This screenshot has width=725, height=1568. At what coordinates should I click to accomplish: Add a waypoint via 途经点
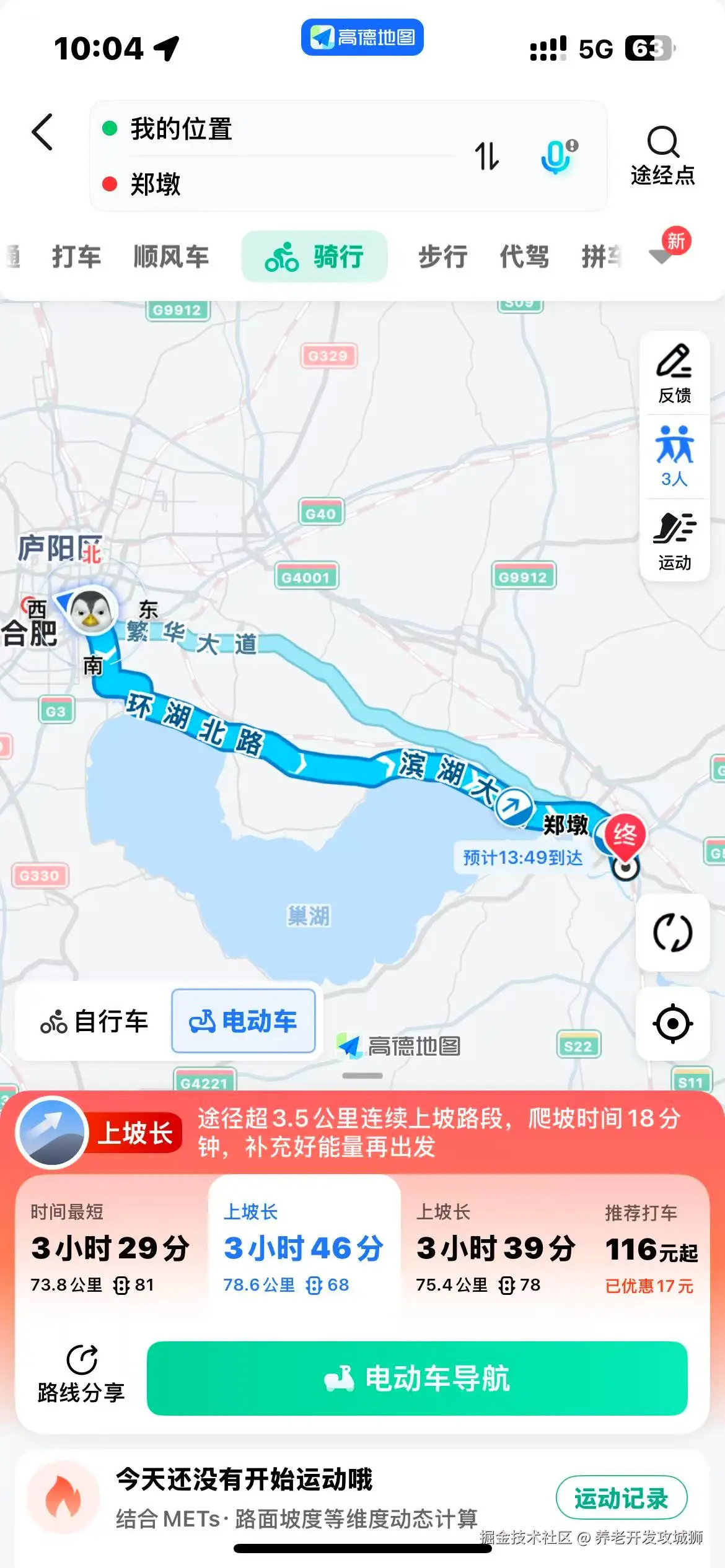click(662, 156)
